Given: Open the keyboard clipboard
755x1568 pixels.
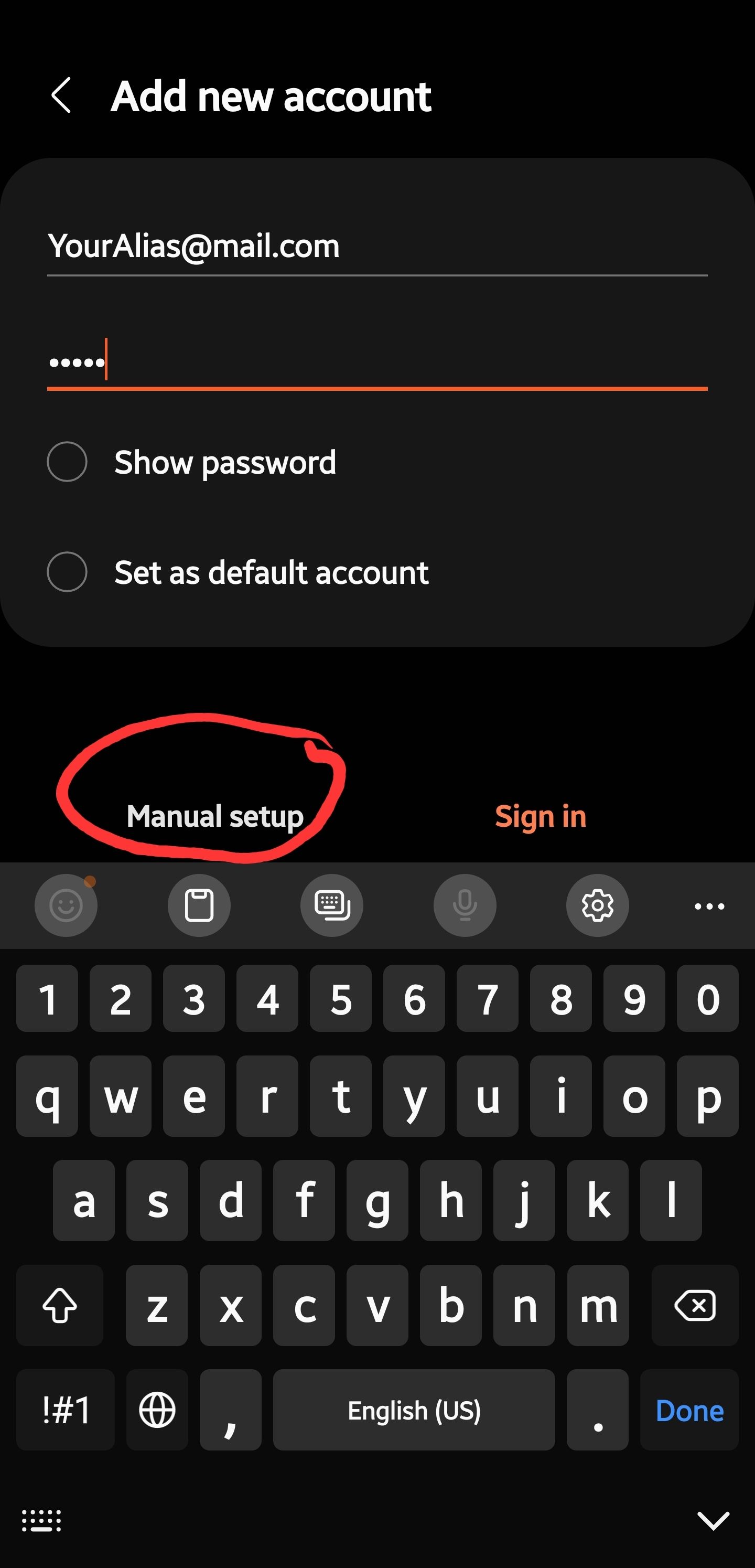Looking at the screenshot, I should (200, 905).
